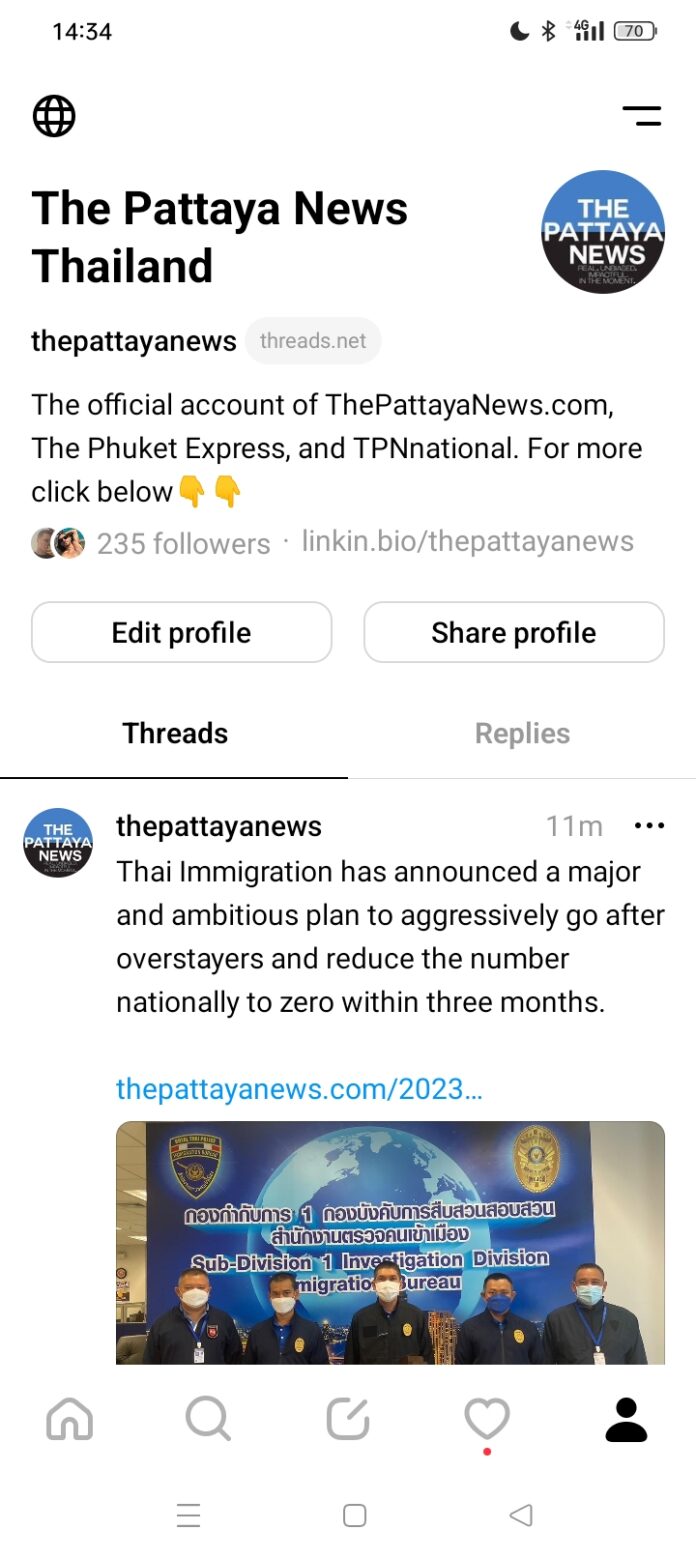Screen dimensions: 696x1558
Task: Open the two-line settings menu
Action: coord(641,116)
